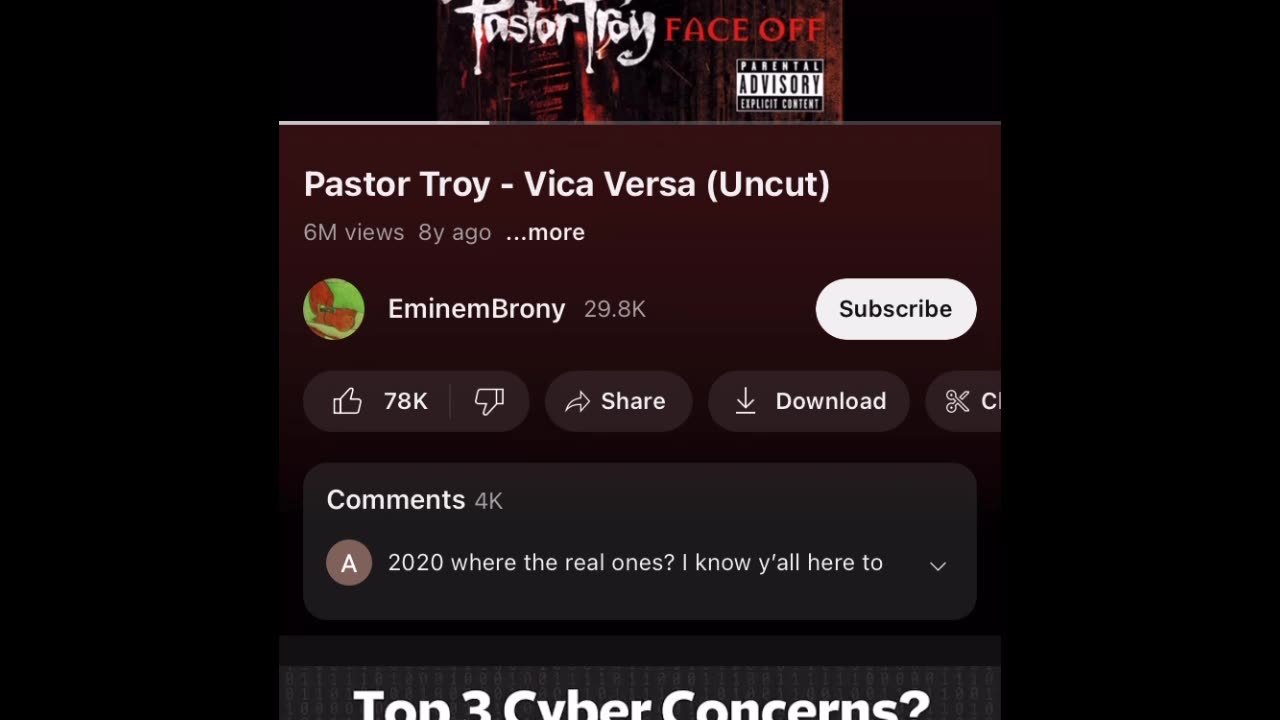Screen dimensions: 1280x720
Task: Expand the comments section chevron
Action: [937, 565]
